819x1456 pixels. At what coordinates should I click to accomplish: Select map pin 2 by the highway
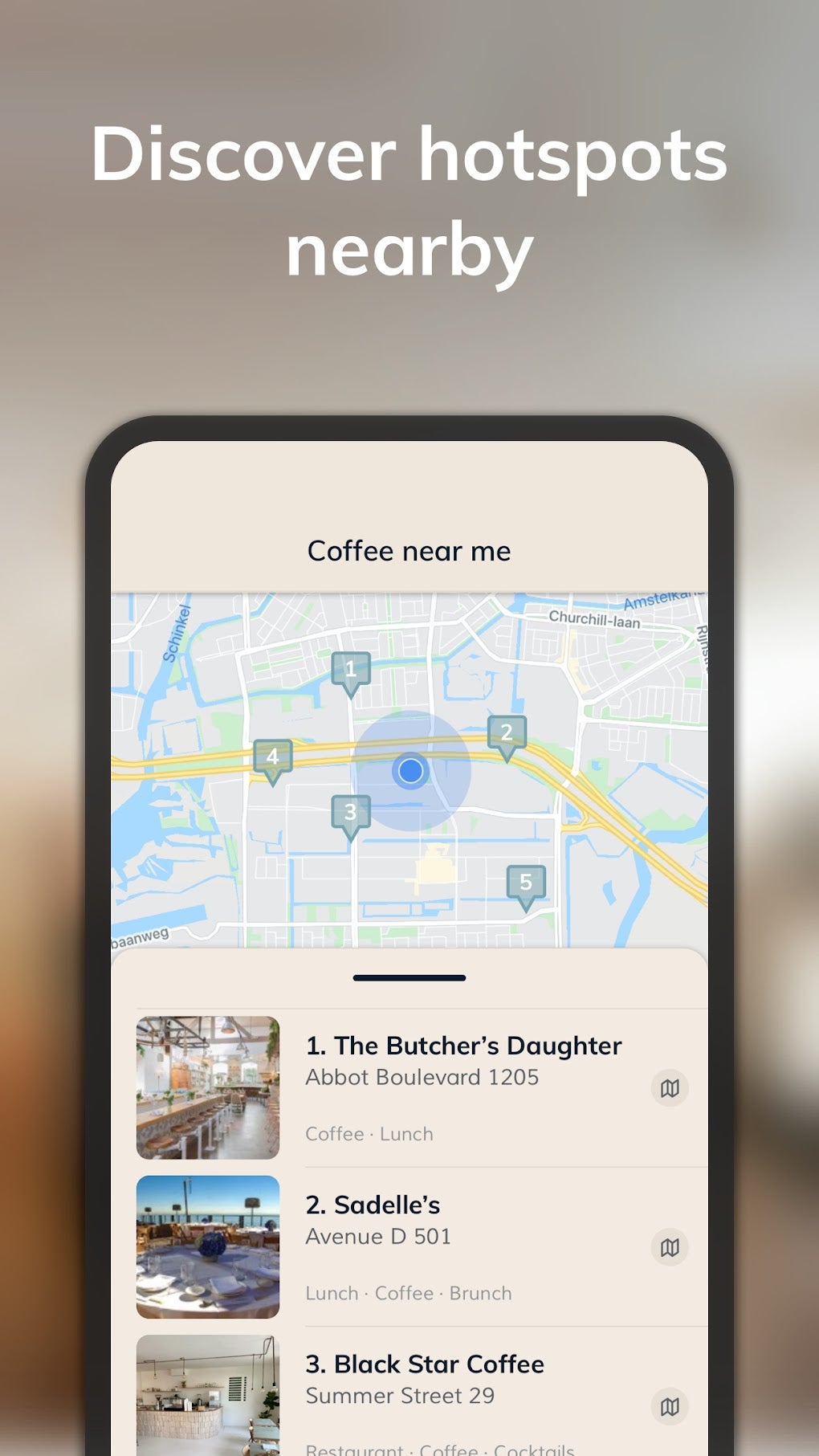(507, 732)
